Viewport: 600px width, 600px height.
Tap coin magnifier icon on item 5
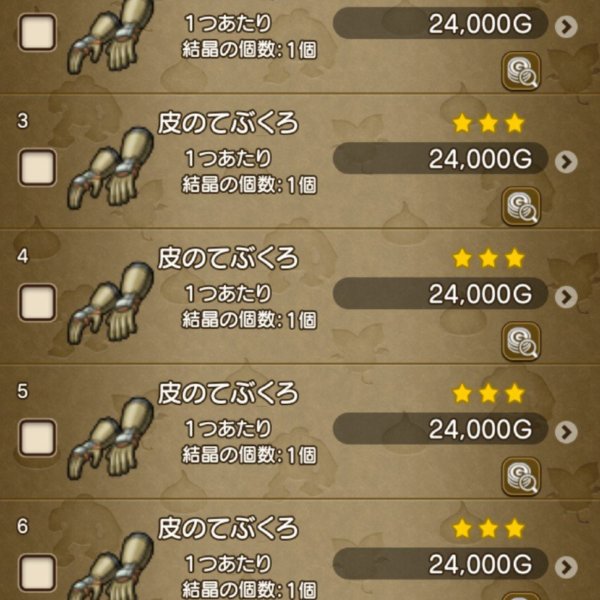point(519,473)
